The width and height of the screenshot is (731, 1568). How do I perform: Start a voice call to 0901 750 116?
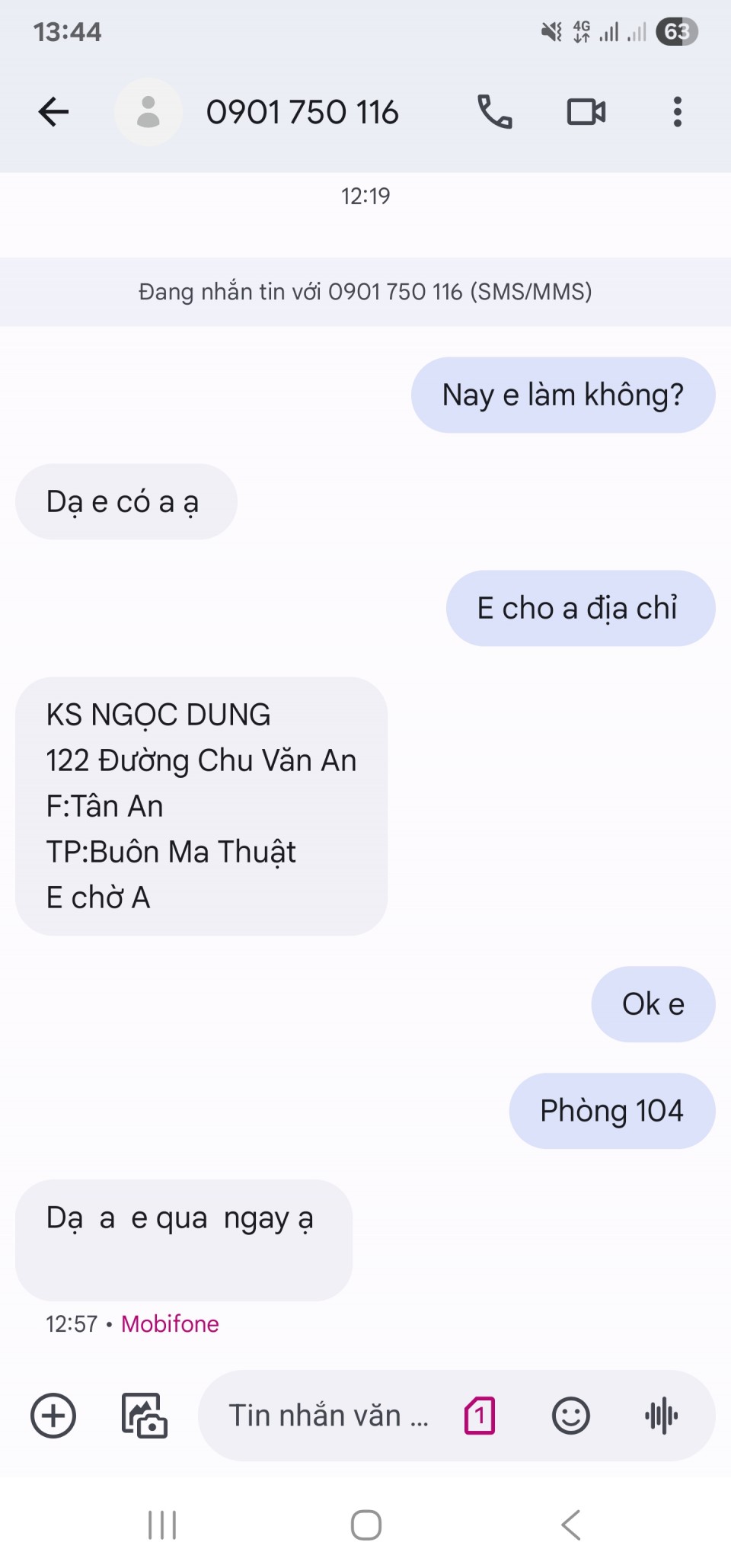pyautogui.click(x=495, y=112)
